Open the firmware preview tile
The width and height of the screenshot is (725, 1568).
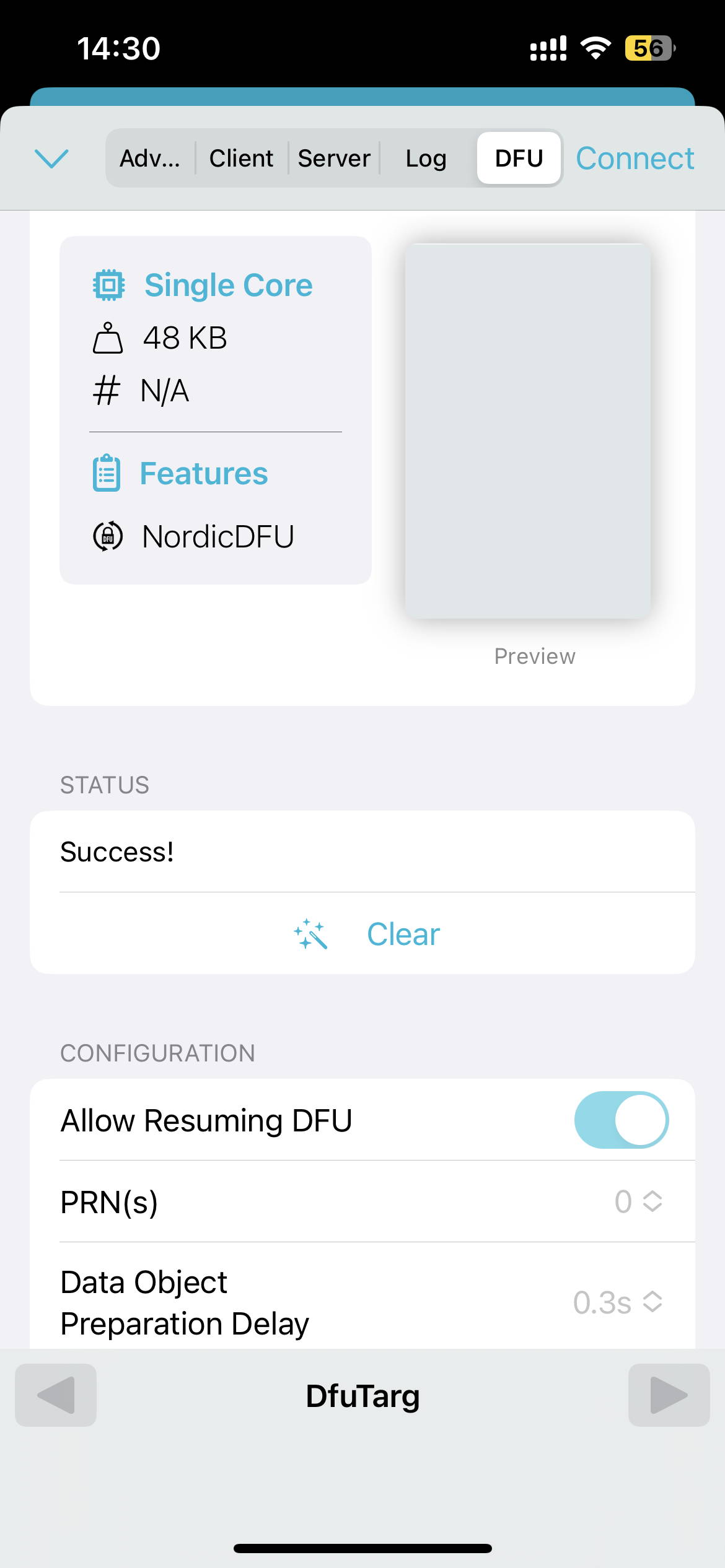click(x=527, y=431)
